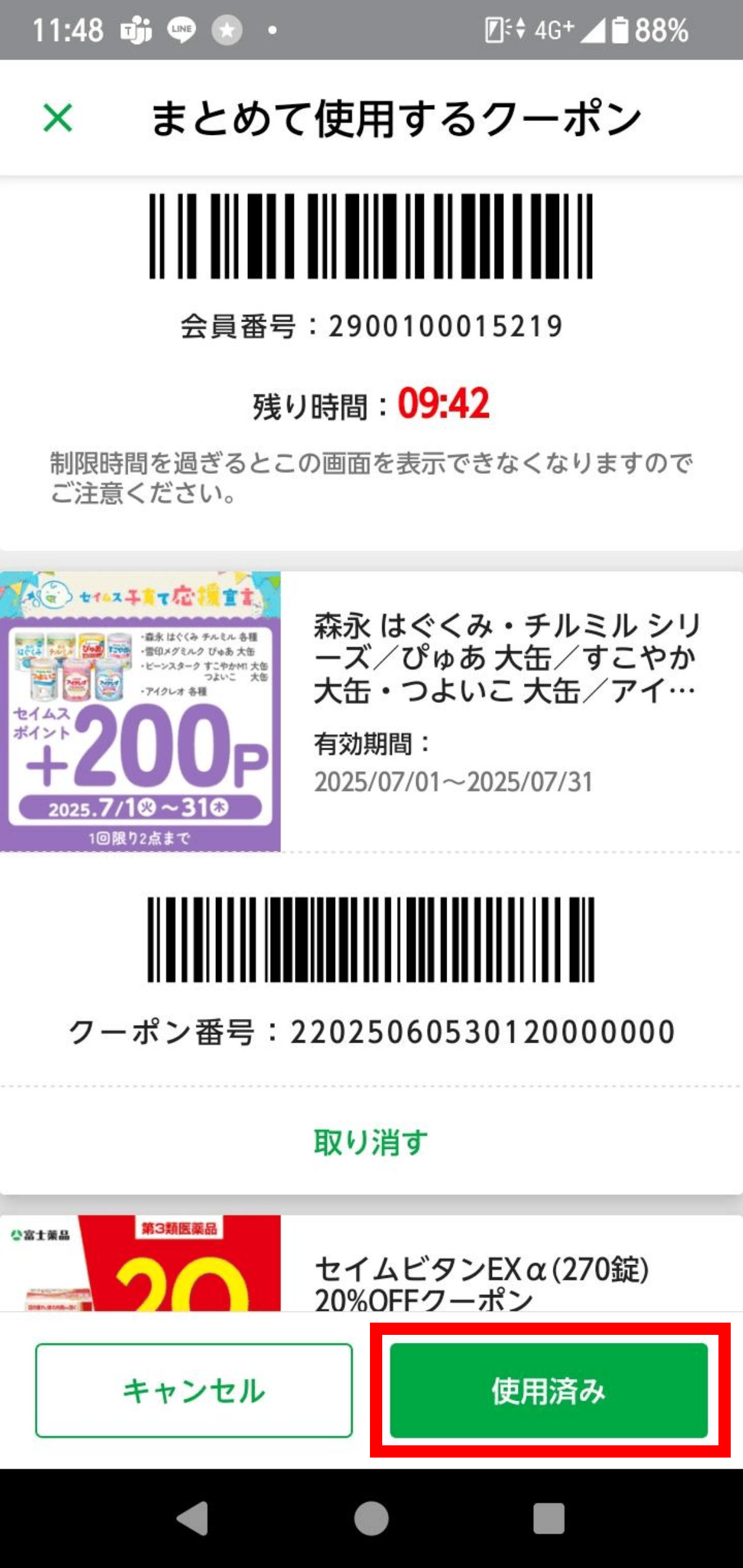Close the coupon screen with the X
This screenshot has width=743, height=1568.
[x=58, y=118]
